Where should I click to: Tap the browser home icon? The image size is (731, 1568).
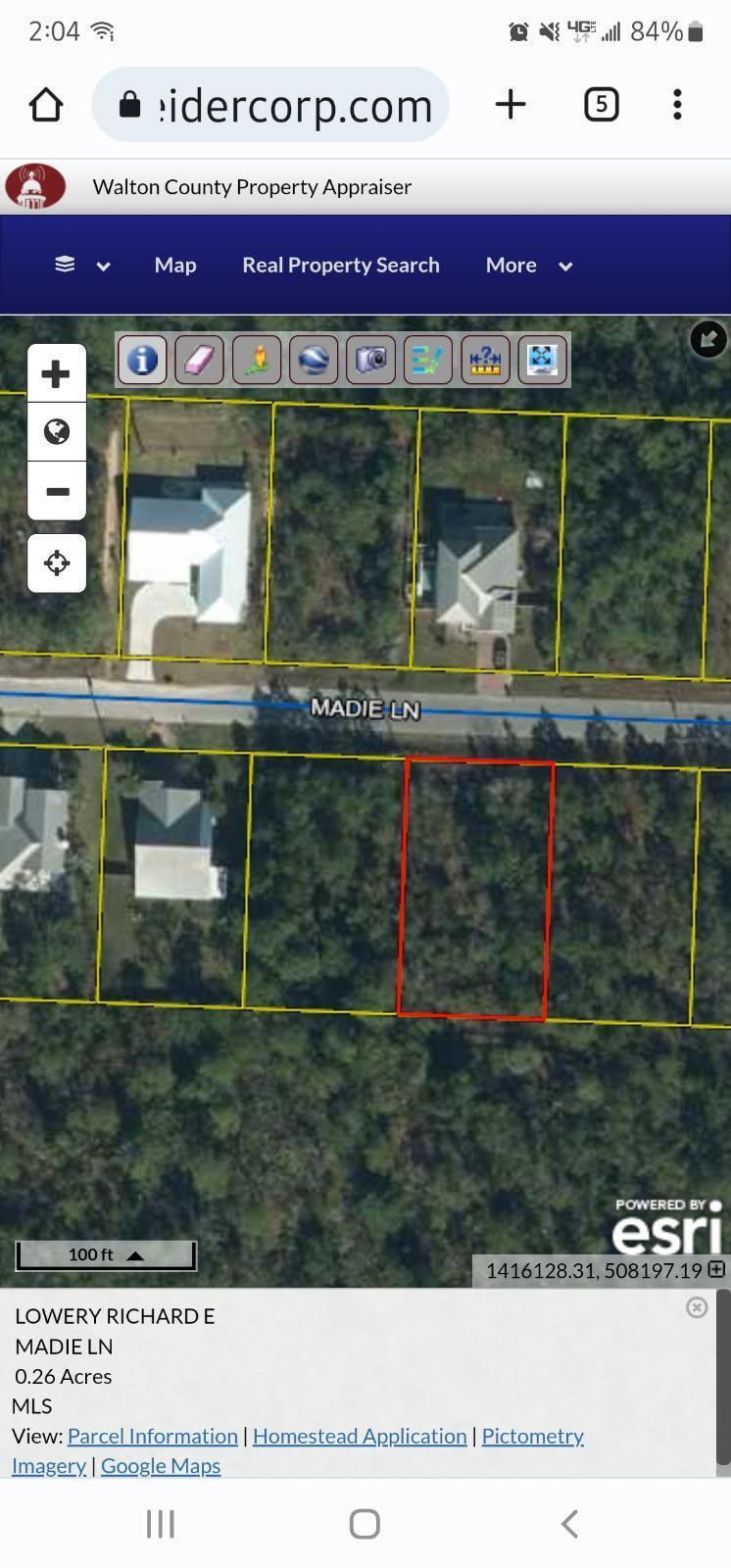tap(46, 104)
